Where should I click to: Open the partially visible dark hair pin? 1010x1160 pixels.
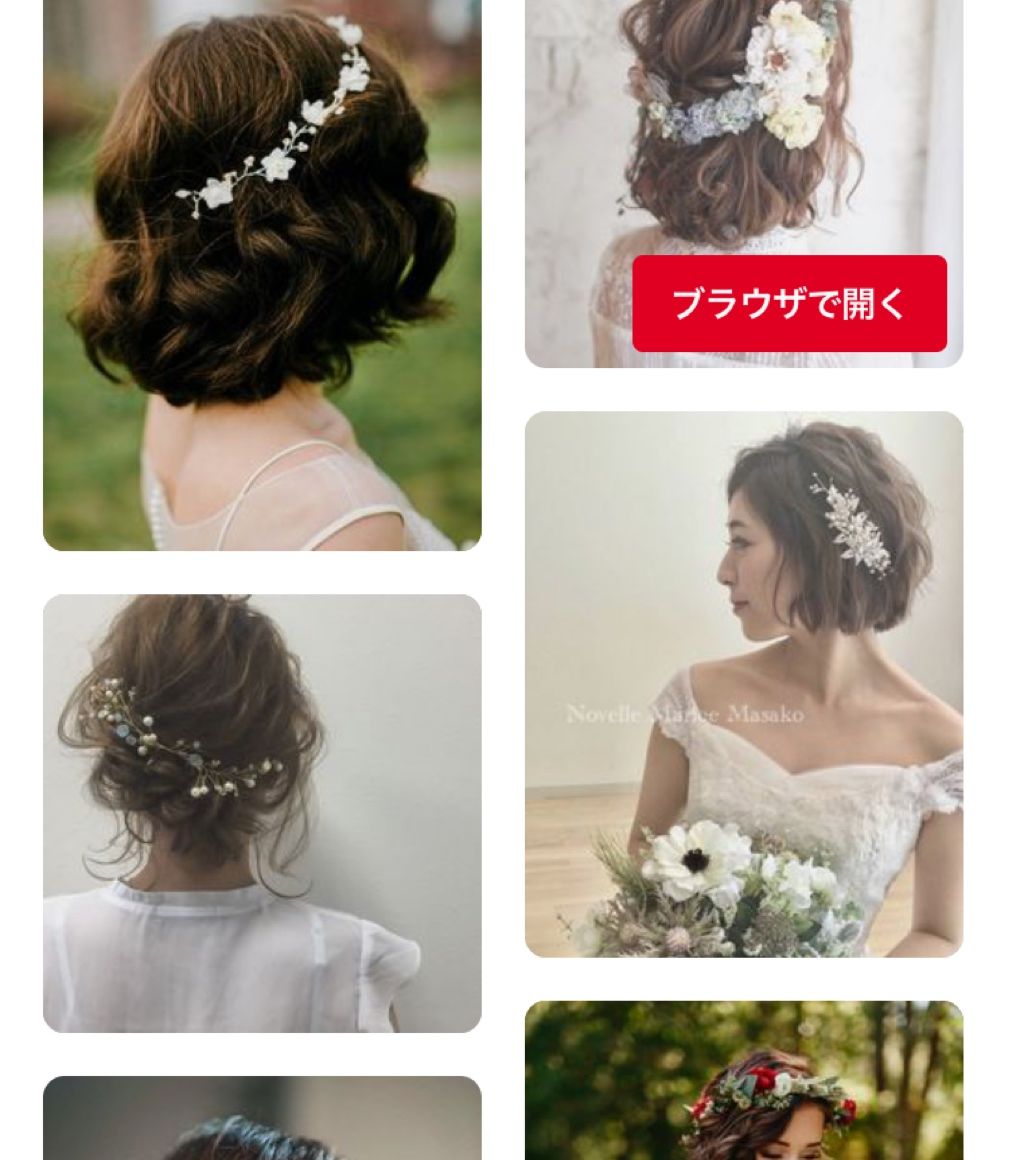click(x=262, y=1122)
